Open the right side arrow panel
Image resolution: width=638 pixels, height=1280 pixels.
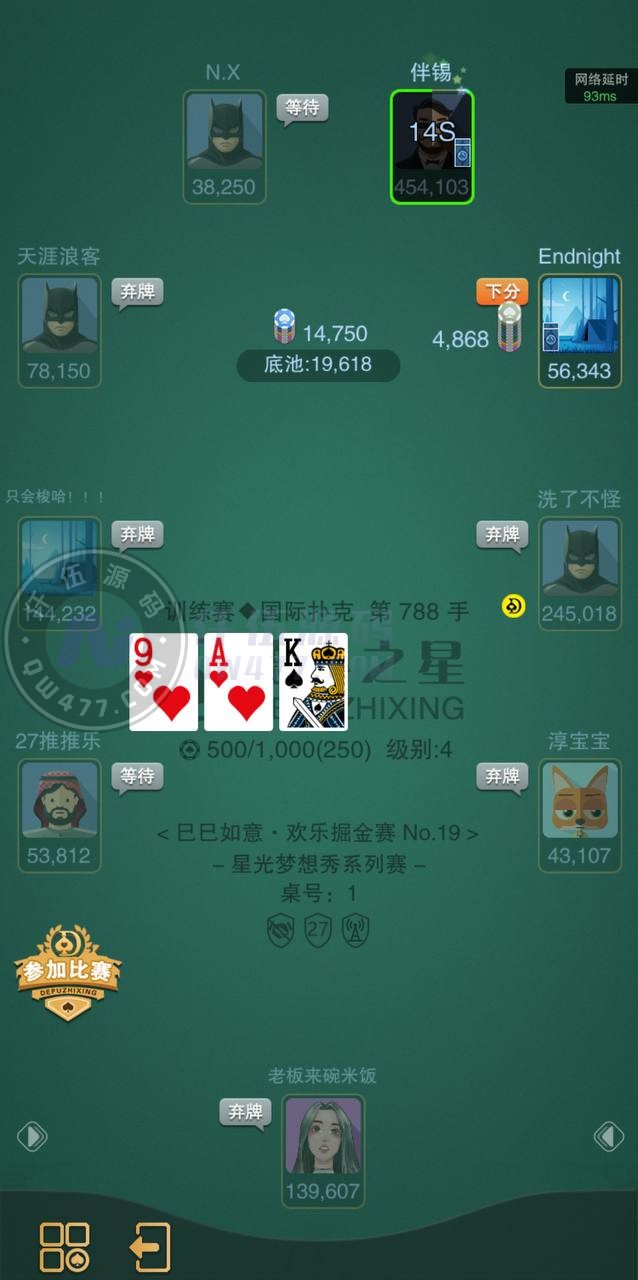[x=608, y=1137]
